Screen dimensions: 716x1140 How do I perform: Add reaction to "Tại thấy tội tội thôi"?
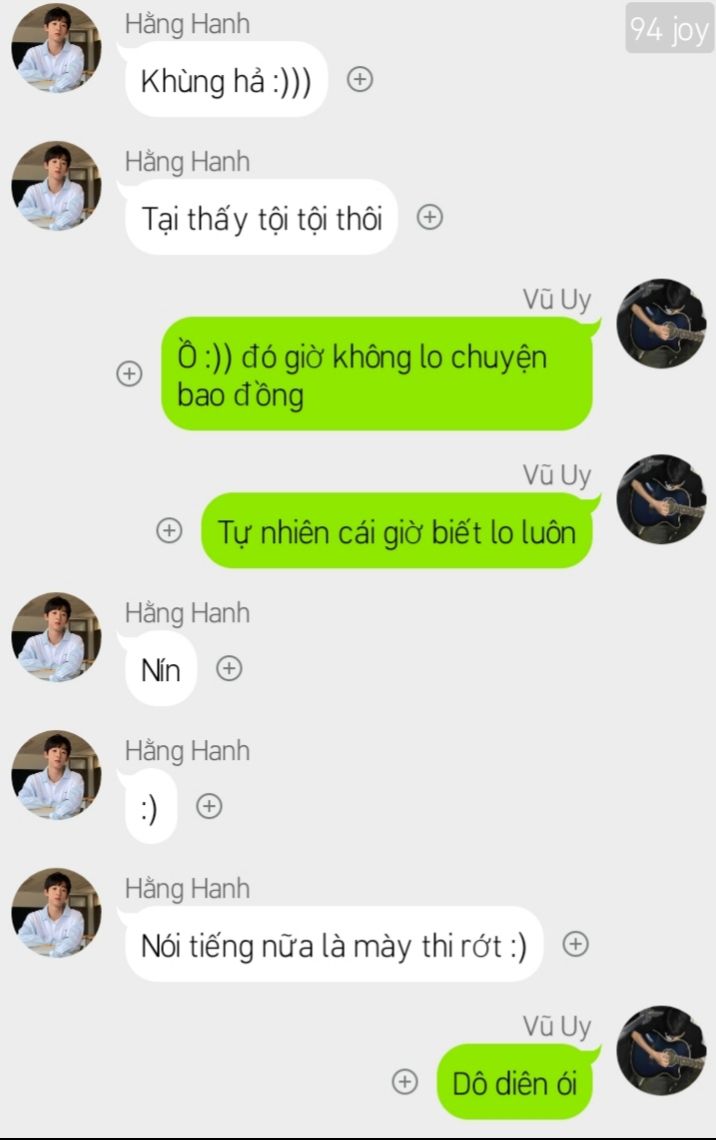coord(430,217)
